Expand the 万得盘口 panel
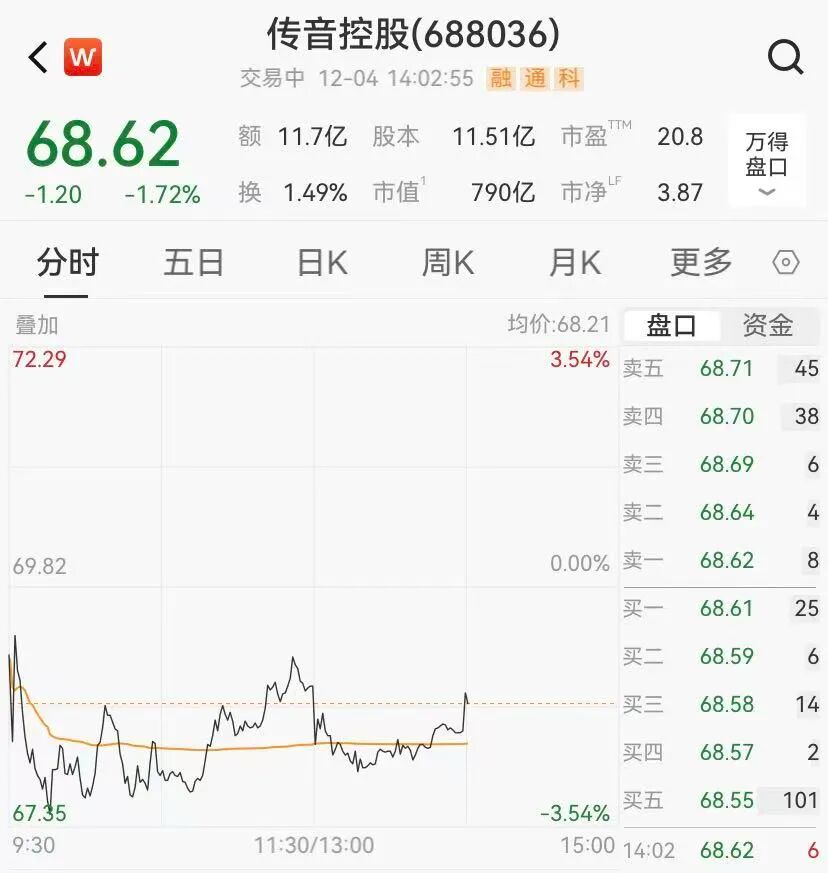The image size is (828, 873). pos(767,162)
